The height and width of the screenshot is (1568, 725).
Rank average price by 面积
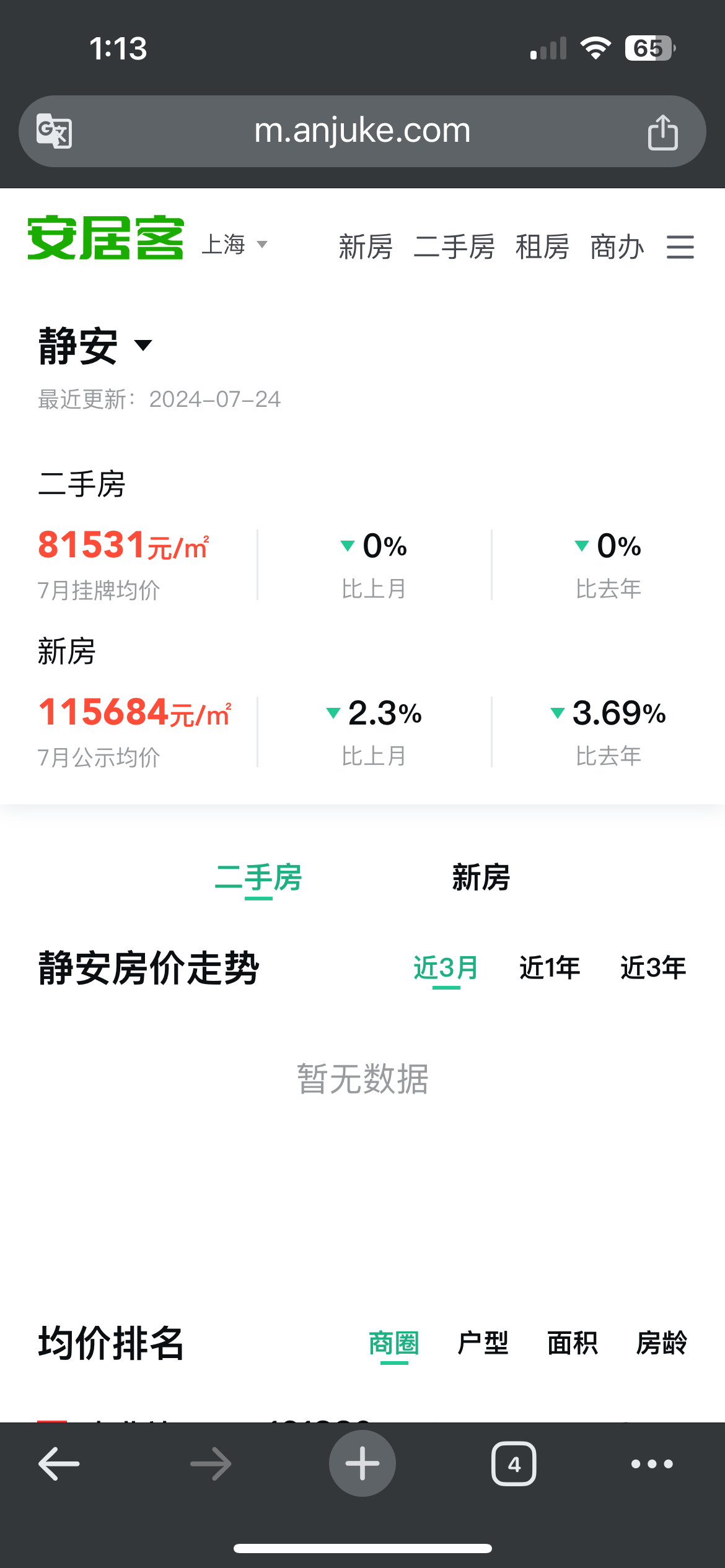pos(572,1343)
